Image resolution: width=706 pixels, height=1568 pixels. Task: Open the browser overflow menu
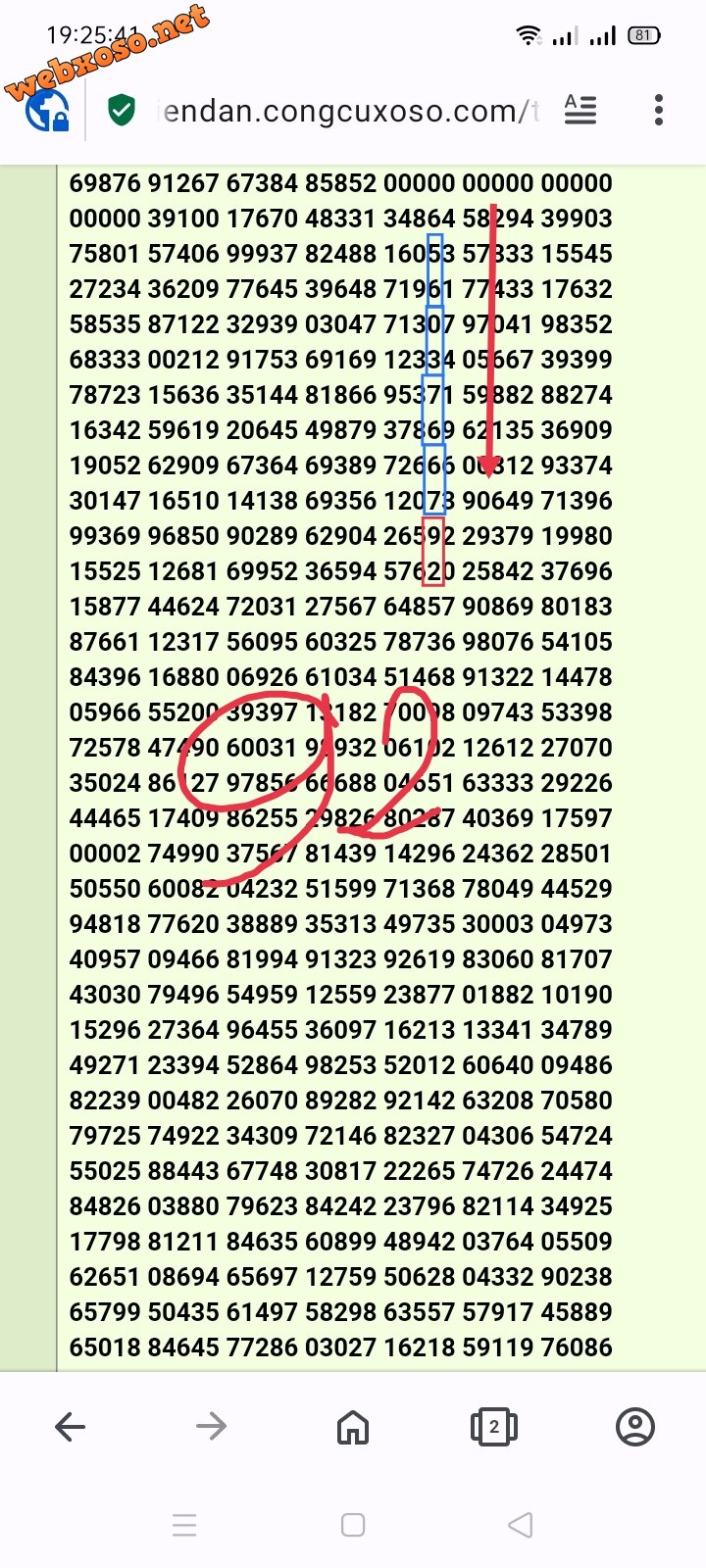[x=659, y=110]
